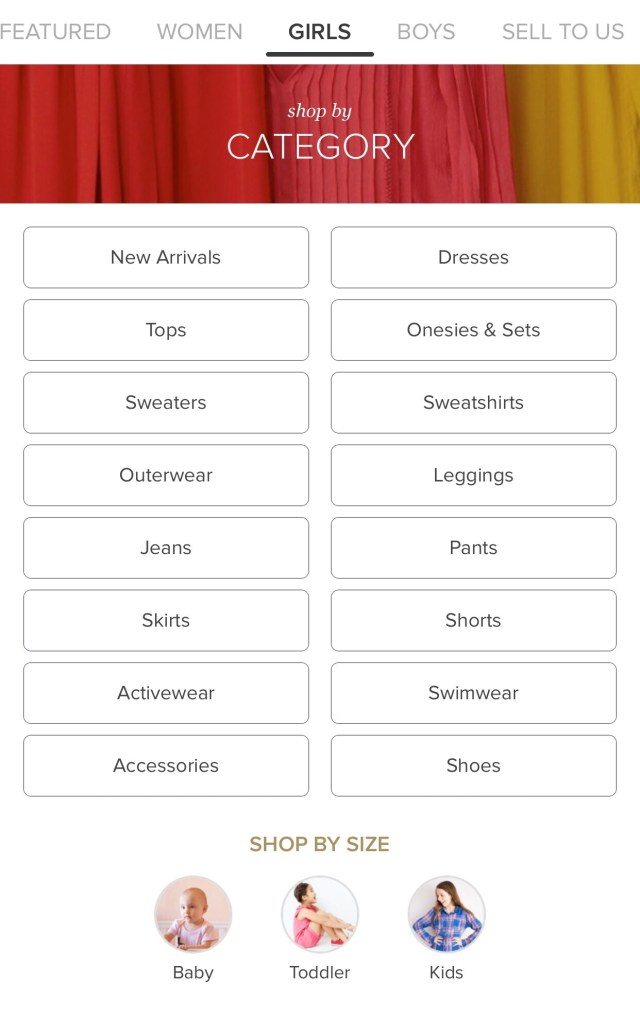This screenshot has height=1018, width=640.
Task: Go to the Featured tab
Action: coord(55,32)
